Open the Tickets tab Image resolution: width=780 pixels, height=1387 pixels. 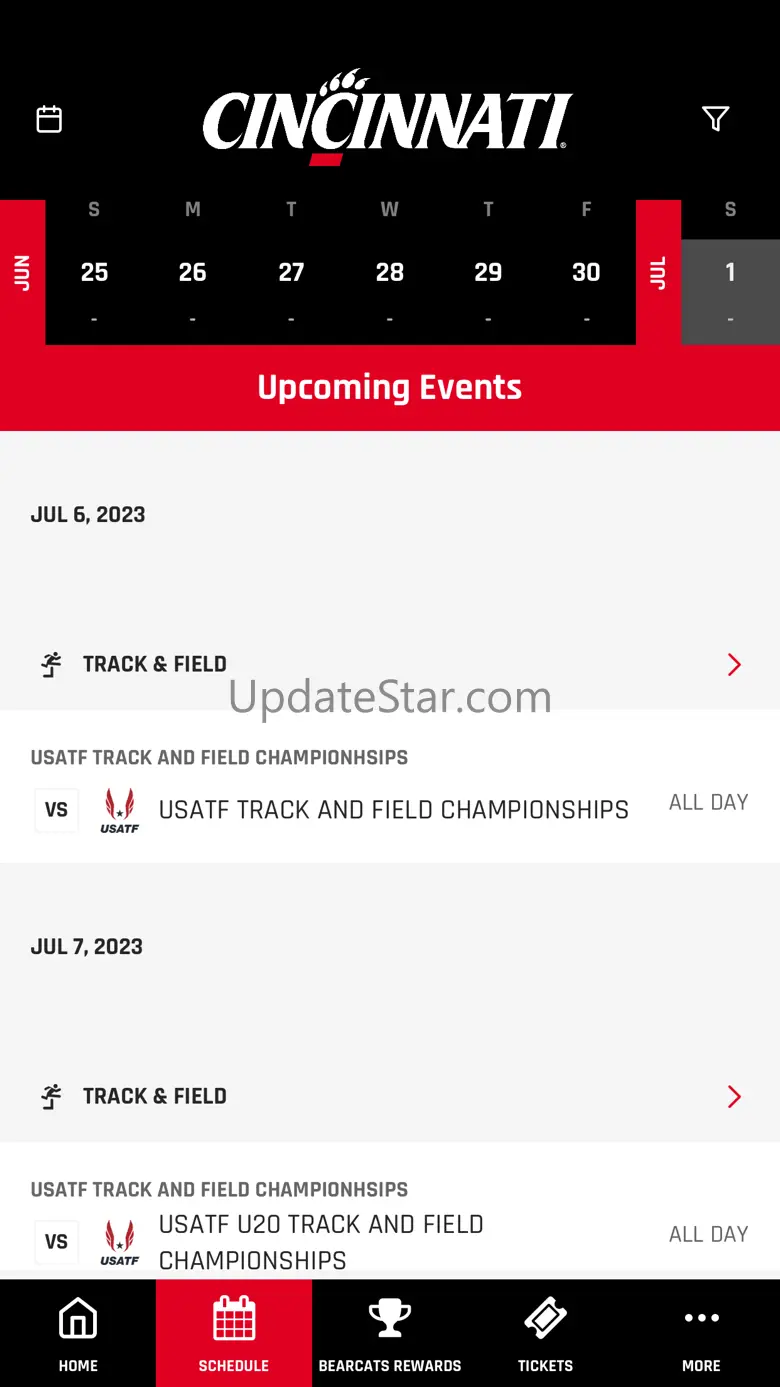(x=545, y=1333)
